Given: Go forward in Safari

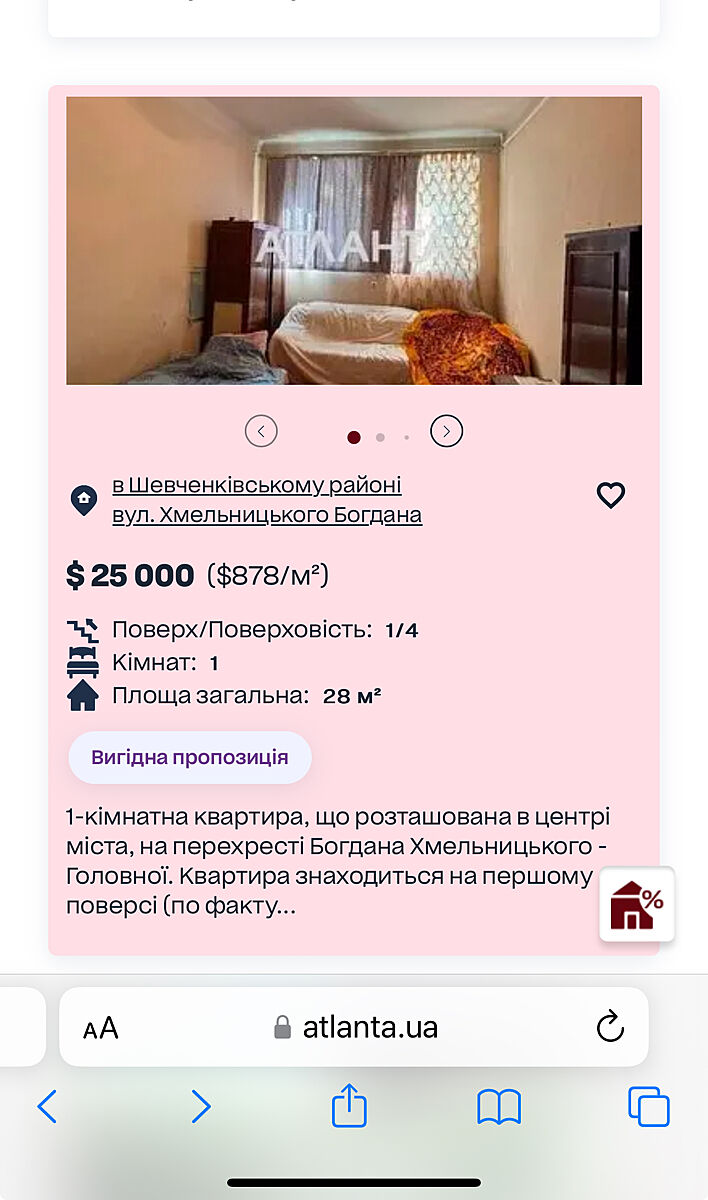Looking at the screenshot, I should click(201, 1107).
